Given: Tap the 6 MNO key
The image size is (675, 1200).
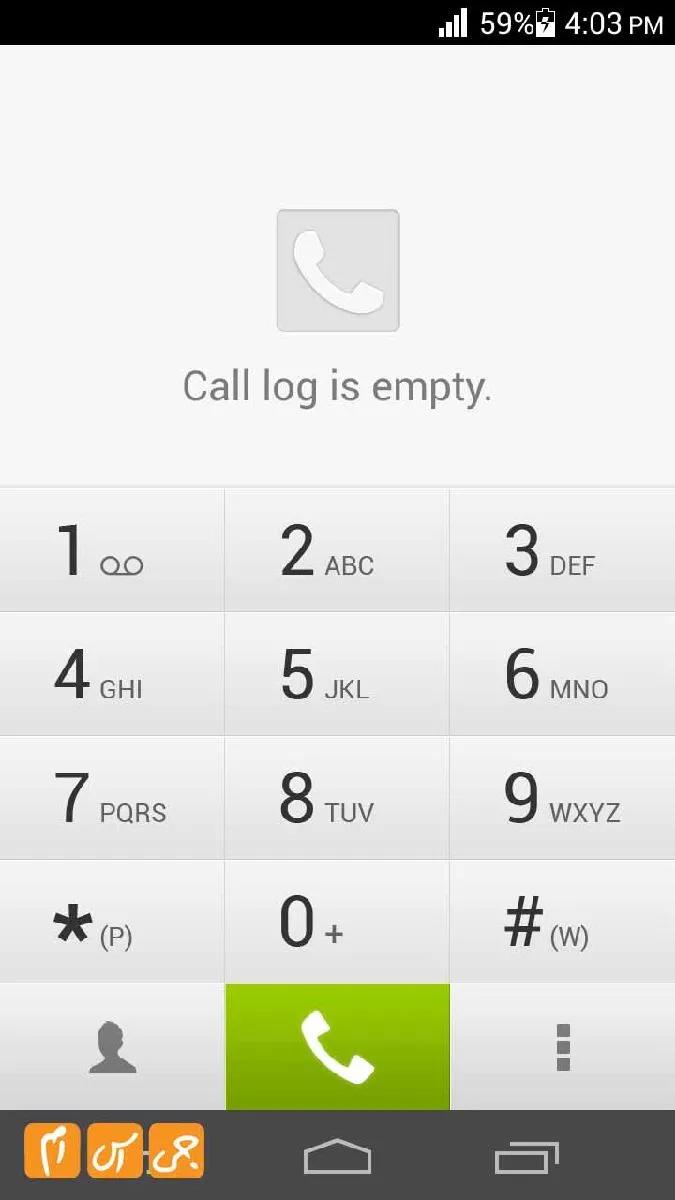Looking at the screenshot, I should coord(562,675).
